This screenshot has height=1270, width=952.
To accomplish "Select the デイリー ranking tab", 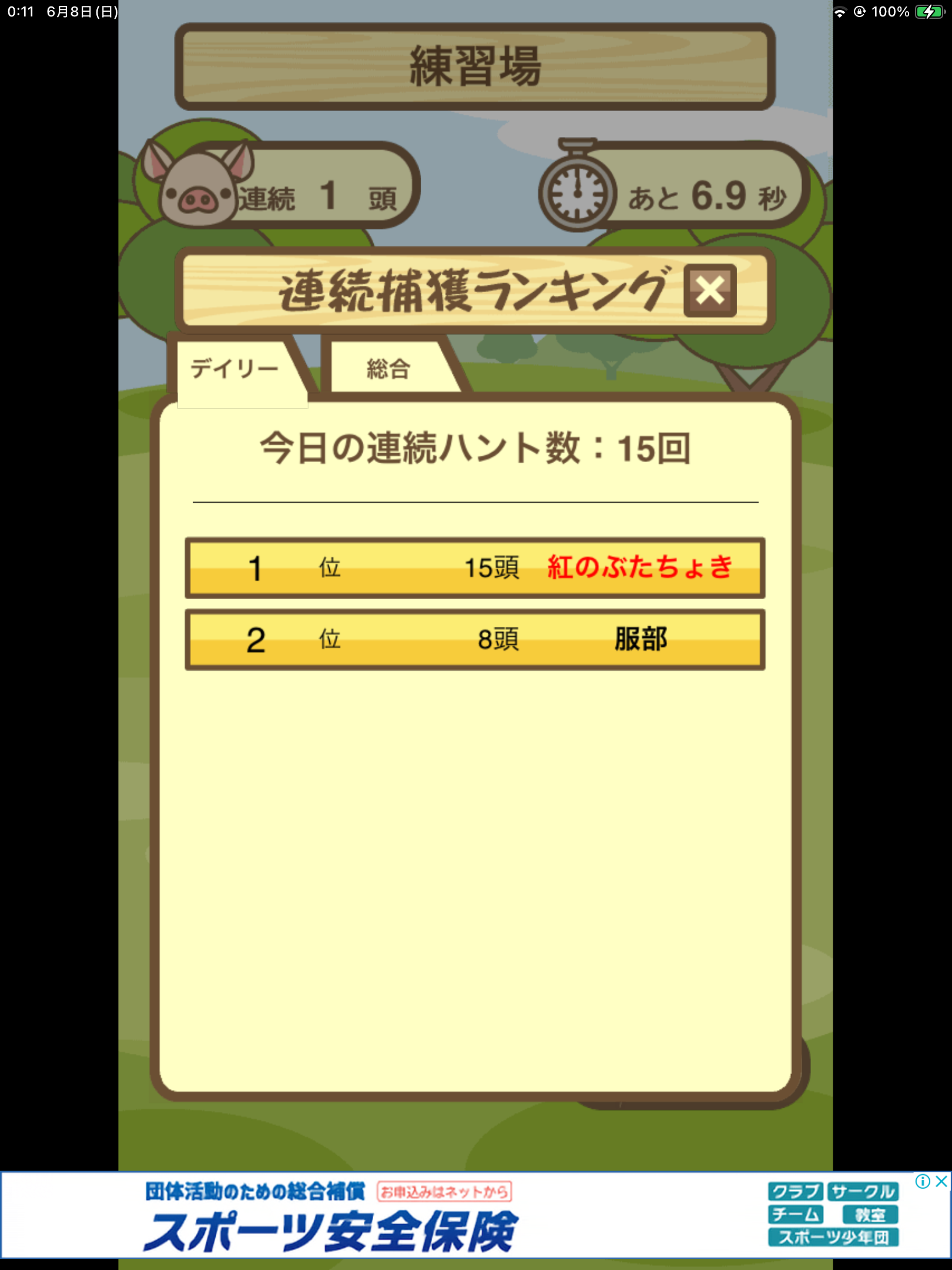I will 234,369.
